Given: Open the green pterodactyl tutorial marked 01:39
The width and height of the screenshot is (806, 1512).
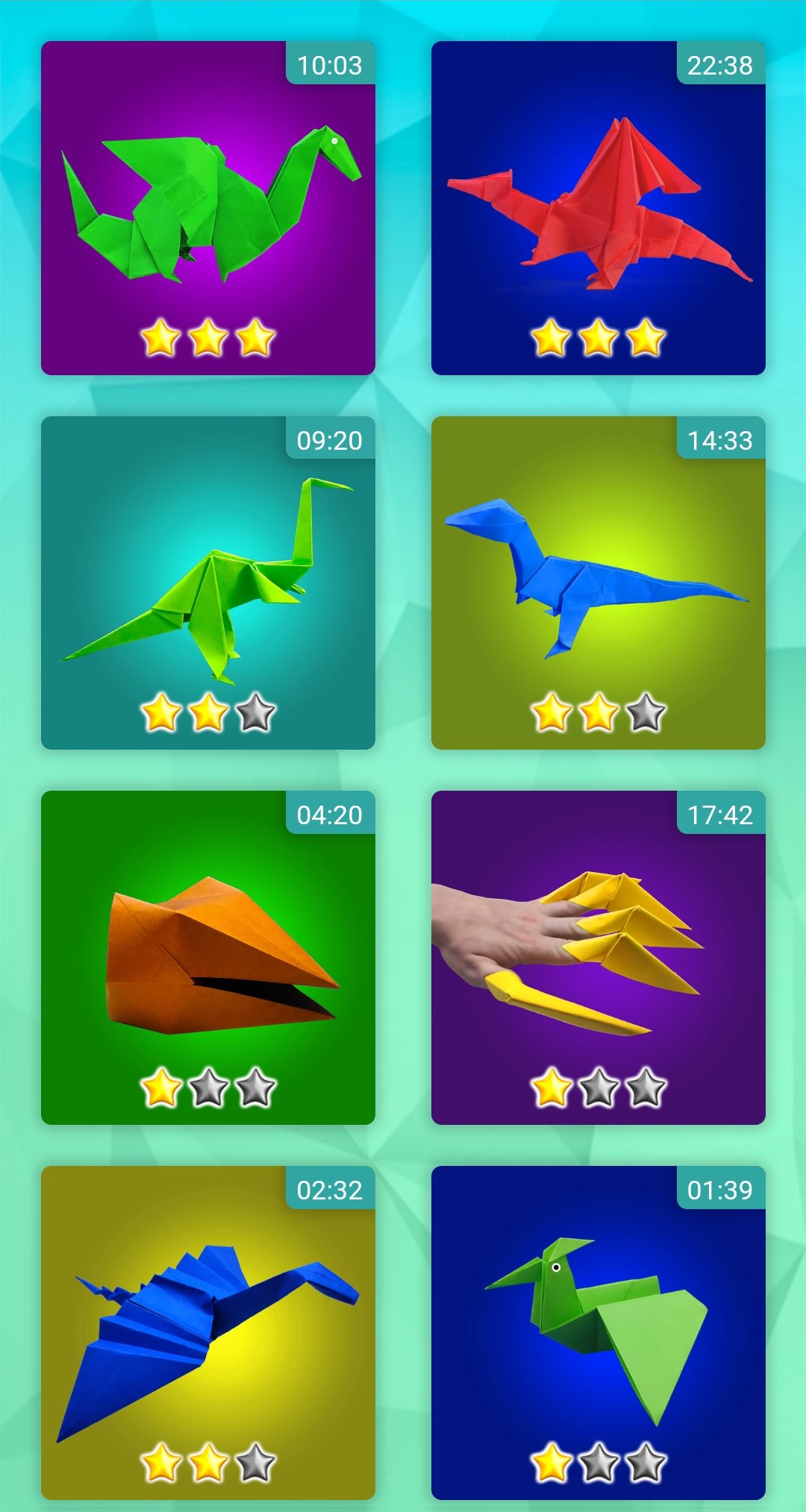Looking at the screenshot, I should 598,1333.
